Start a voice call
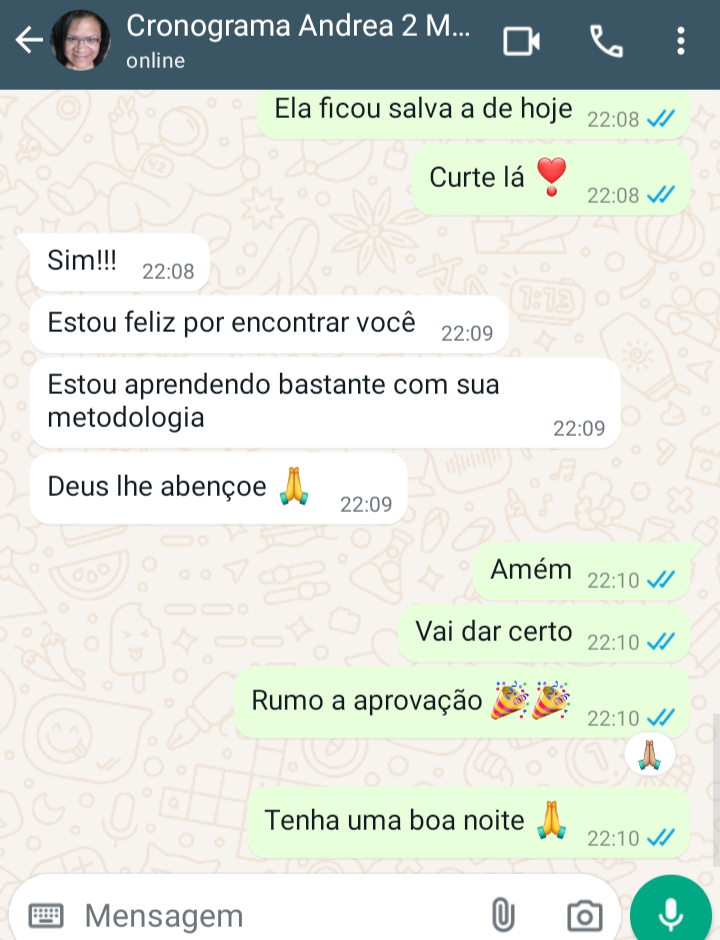The height and width of the screenshot is (940, 720). tap(606, 41)
